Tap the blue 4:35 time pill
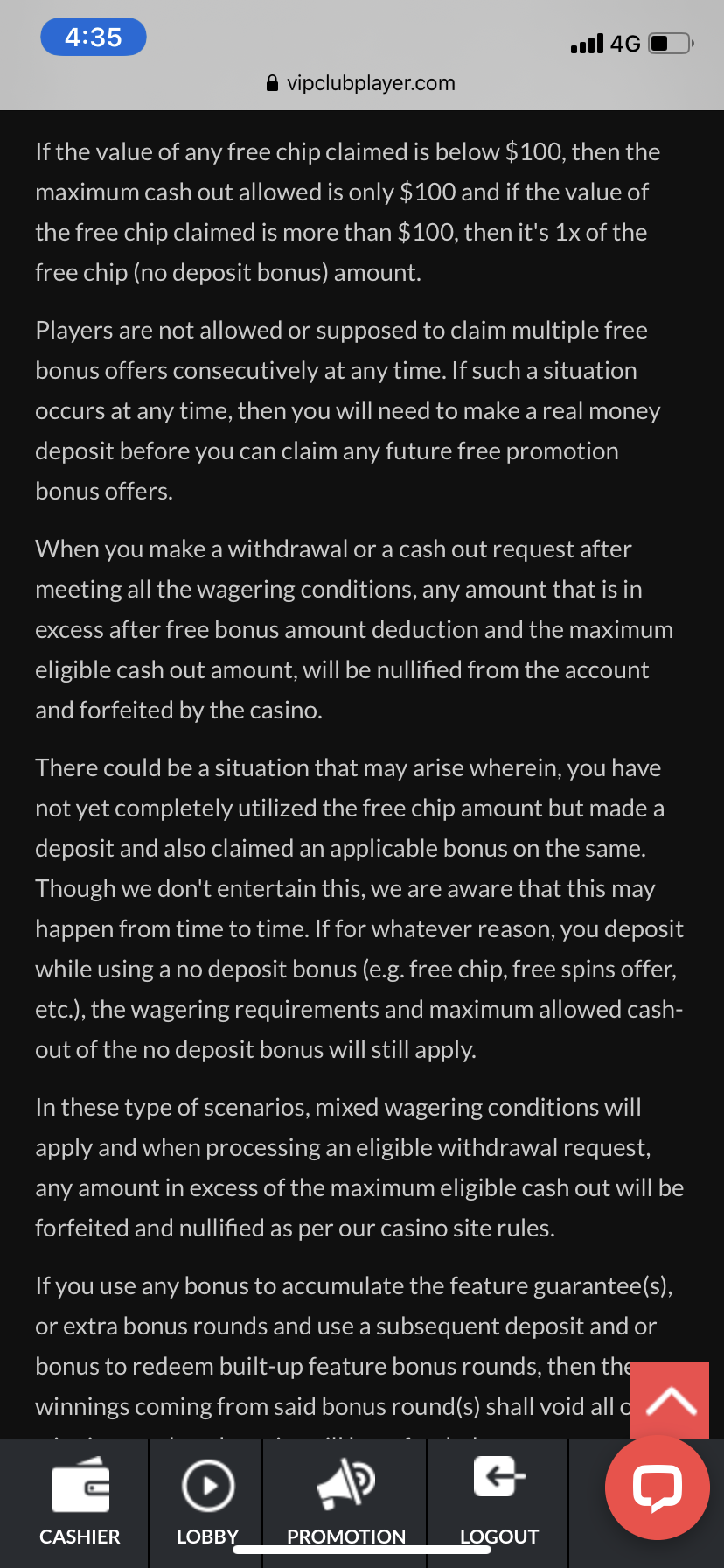Screen dimensions: 724x1568 click(x=93, y=37)
